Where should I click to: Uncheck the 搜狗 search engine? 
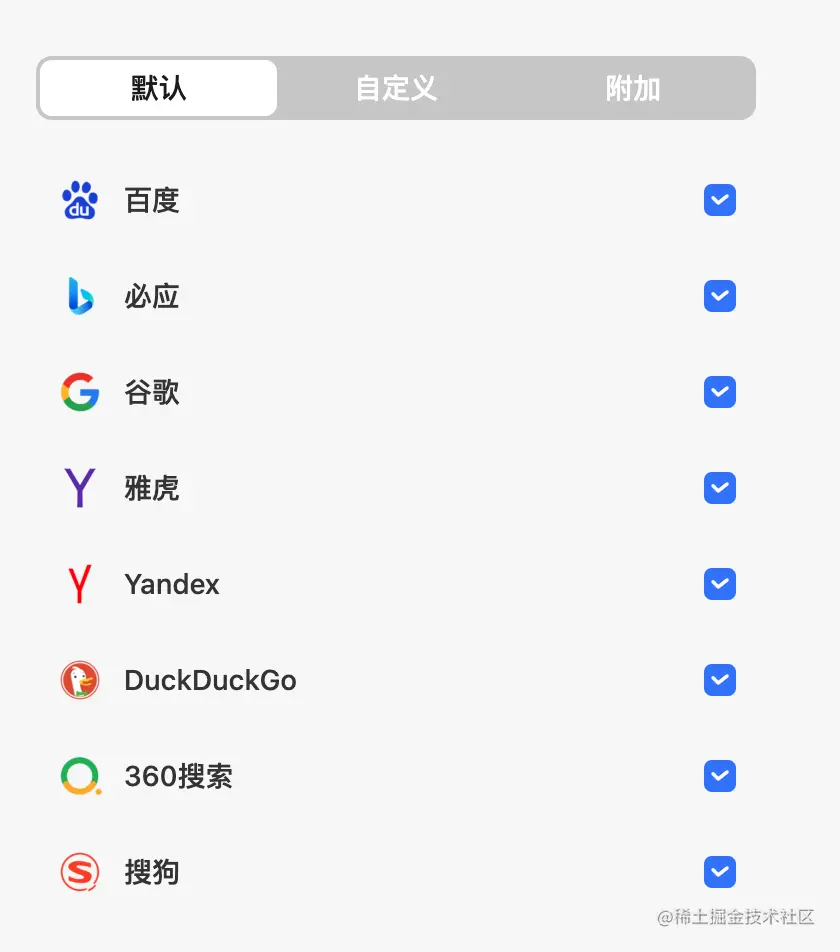coord(720,872)
